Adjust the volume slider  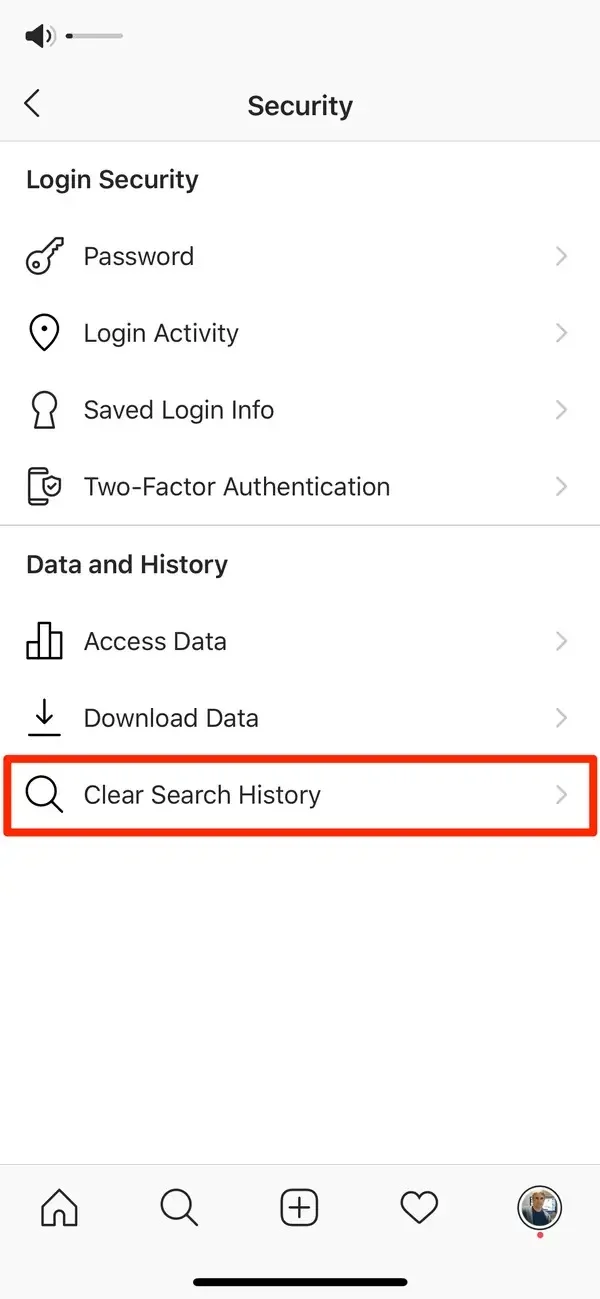(94, 36)
